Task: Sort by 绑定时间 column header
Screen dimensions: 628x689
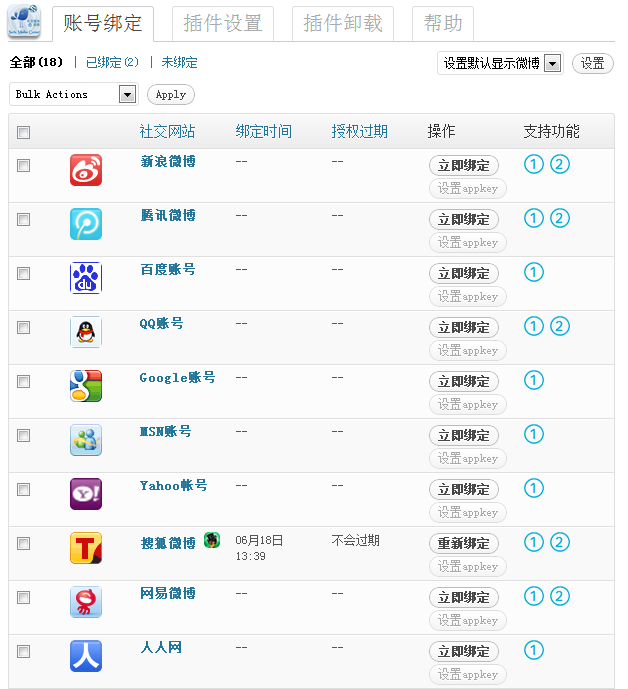Action: [264, 132]
